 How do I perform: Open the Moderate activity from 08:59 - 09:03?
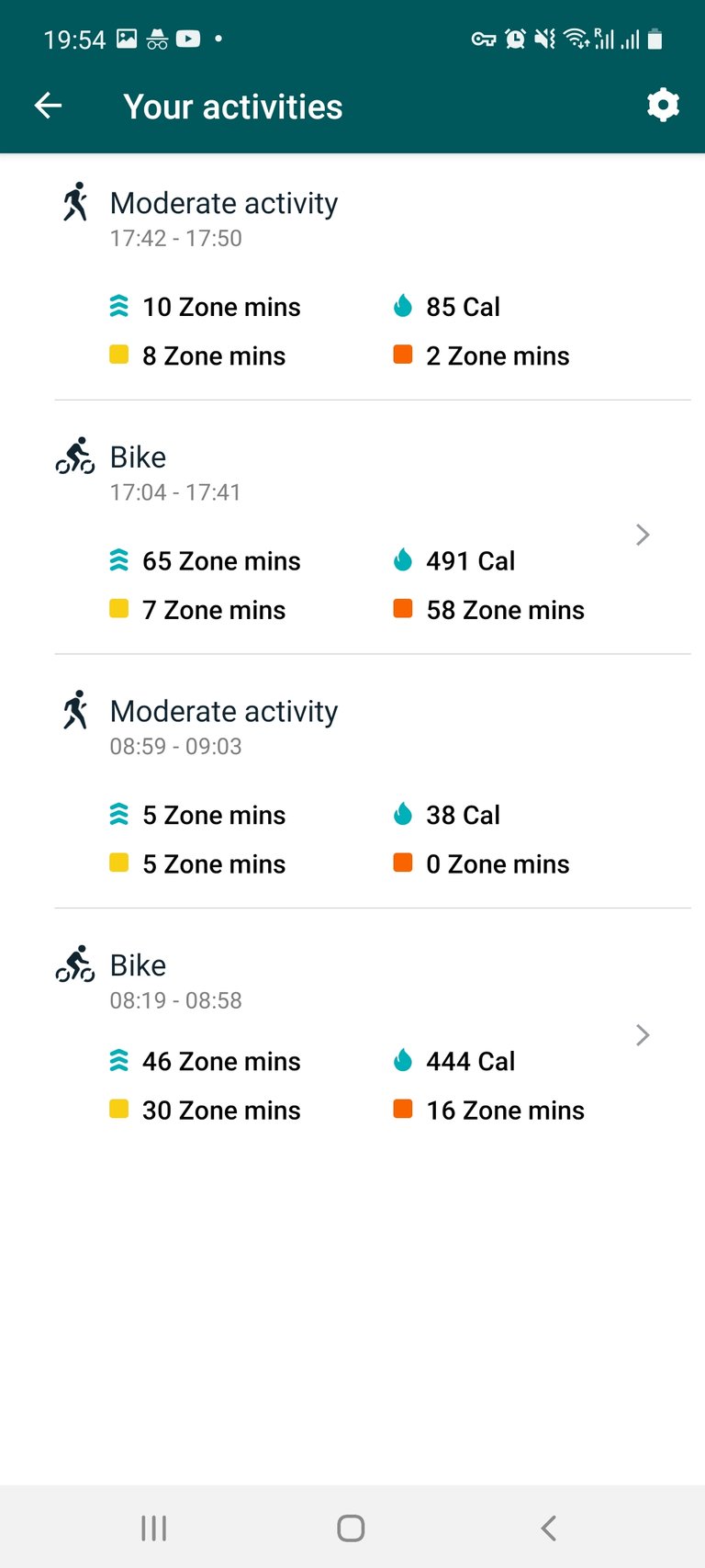[x=352, y=782]
